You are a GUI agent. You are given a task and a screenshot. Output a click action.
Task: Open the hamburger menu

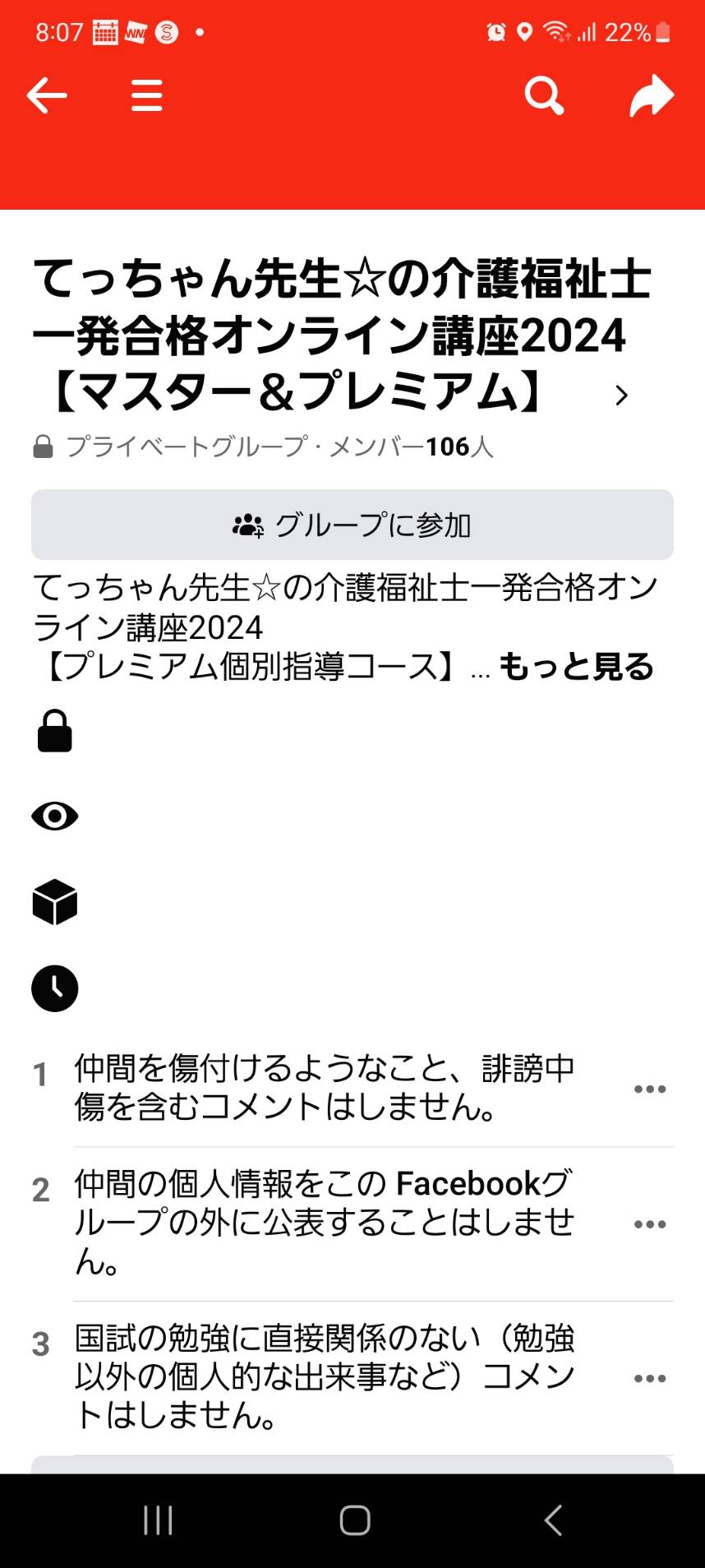point(147,95)
